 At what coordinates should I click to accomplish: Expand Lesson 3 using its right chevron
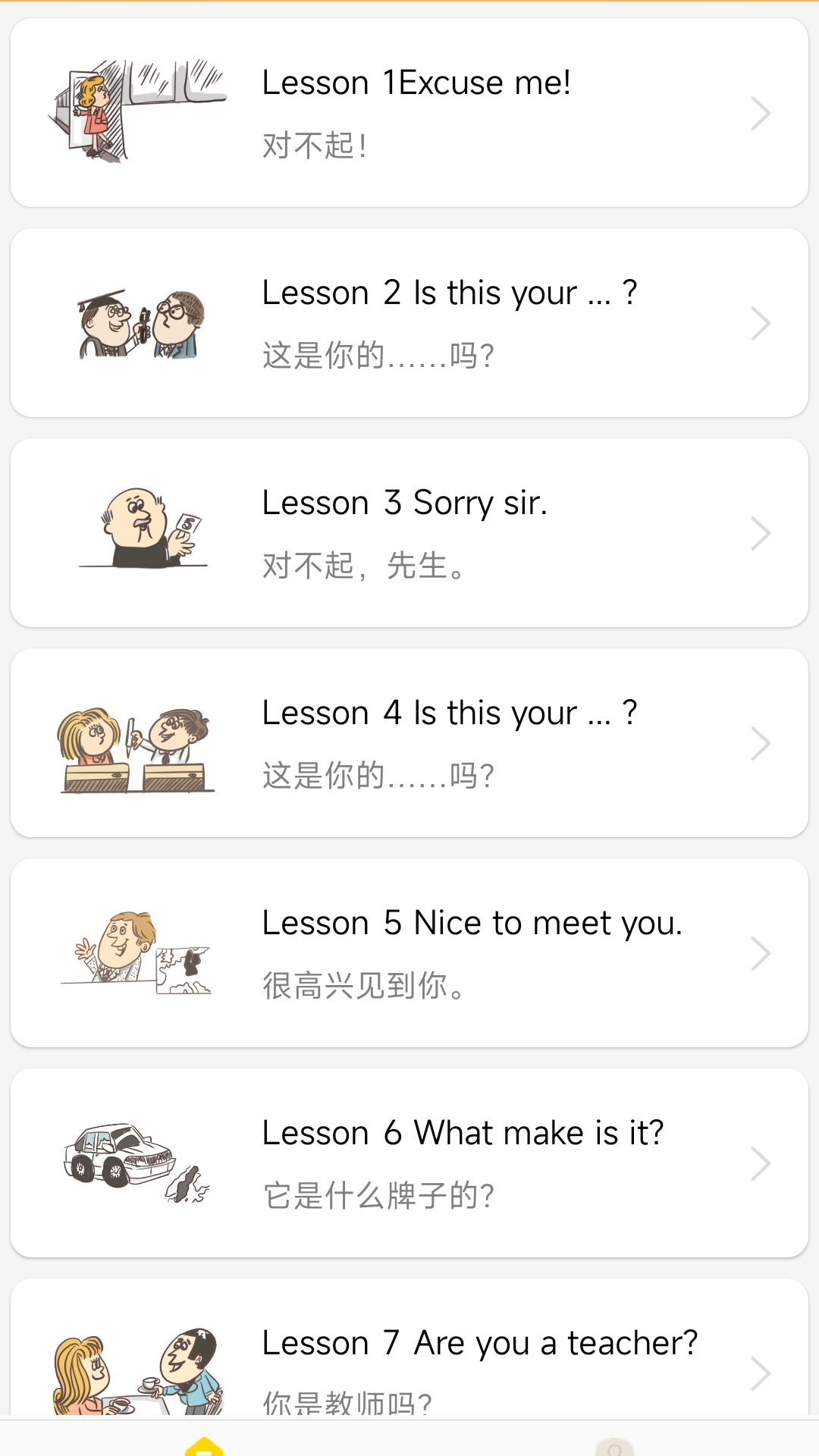pos(761,532)
